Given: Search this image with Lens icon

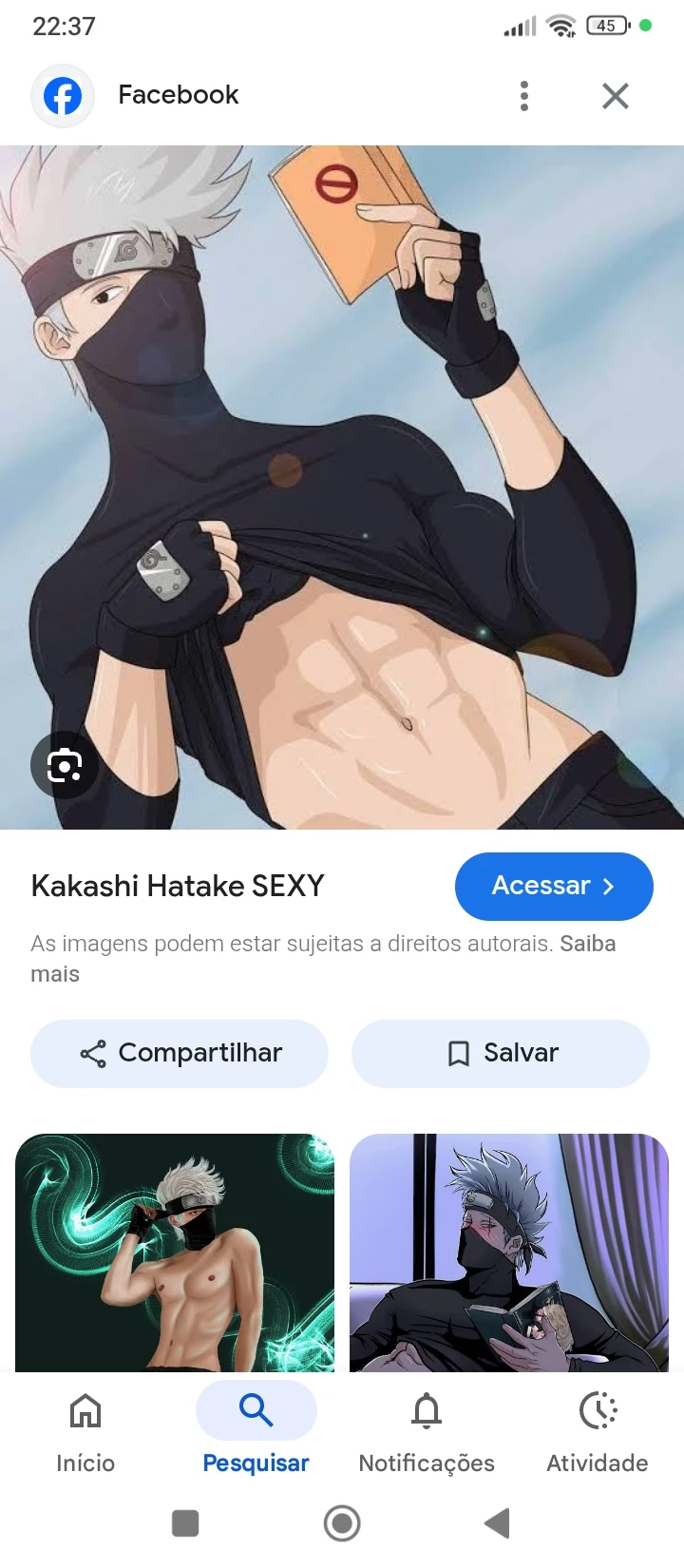Looking at the screenshot, I should tap(65, 765).
